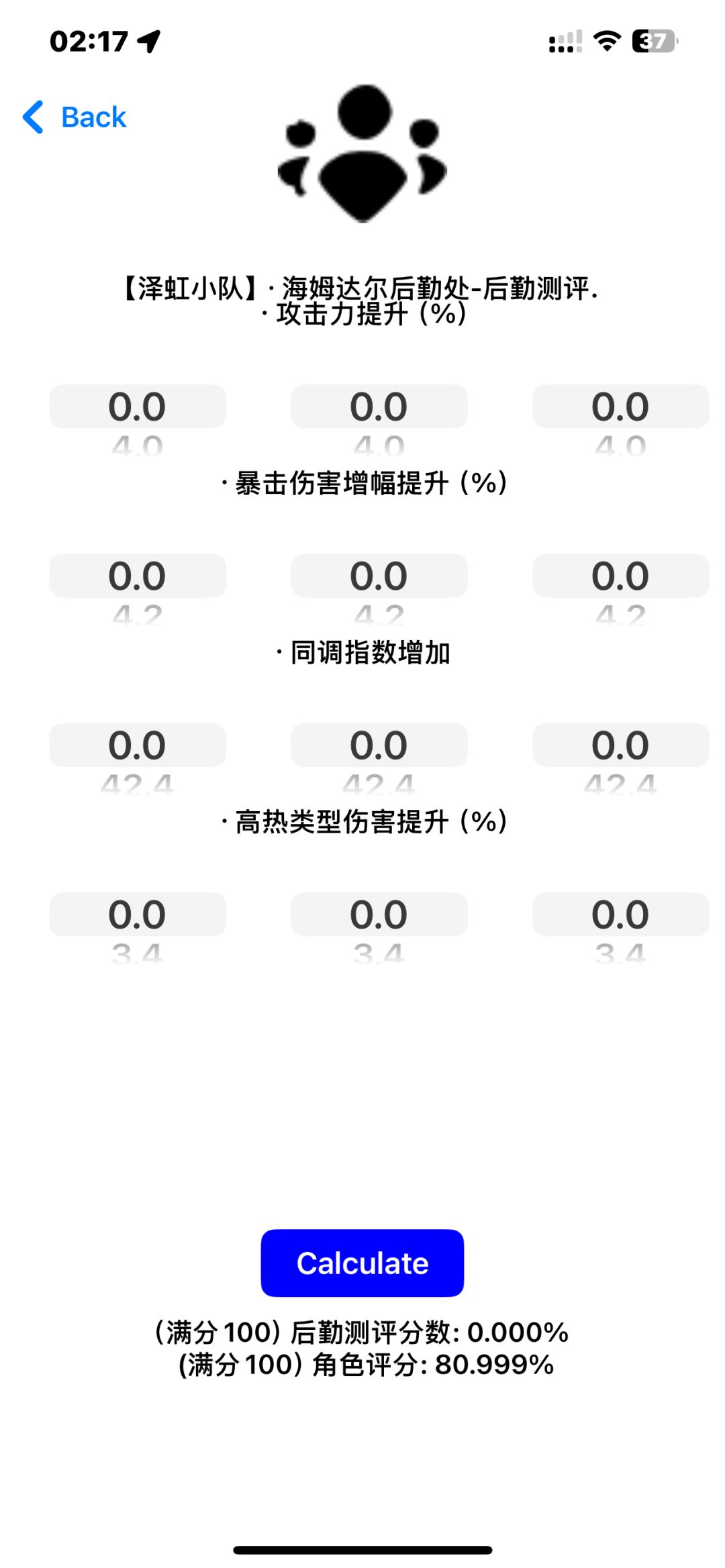Go Back to previous screen
The image size is (725, 1568).
[x=74, y=117]
